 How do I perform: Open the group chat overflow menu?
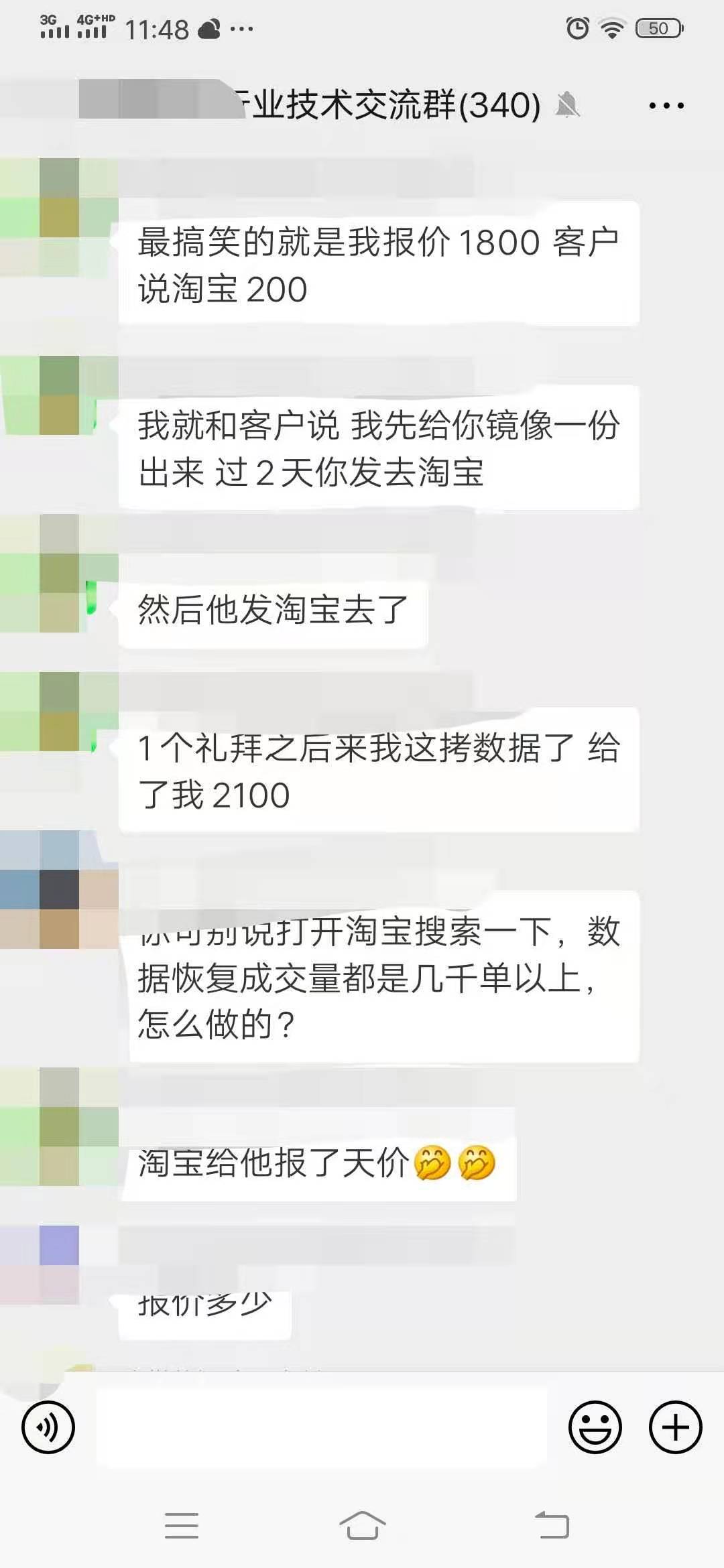pos(666,105)
